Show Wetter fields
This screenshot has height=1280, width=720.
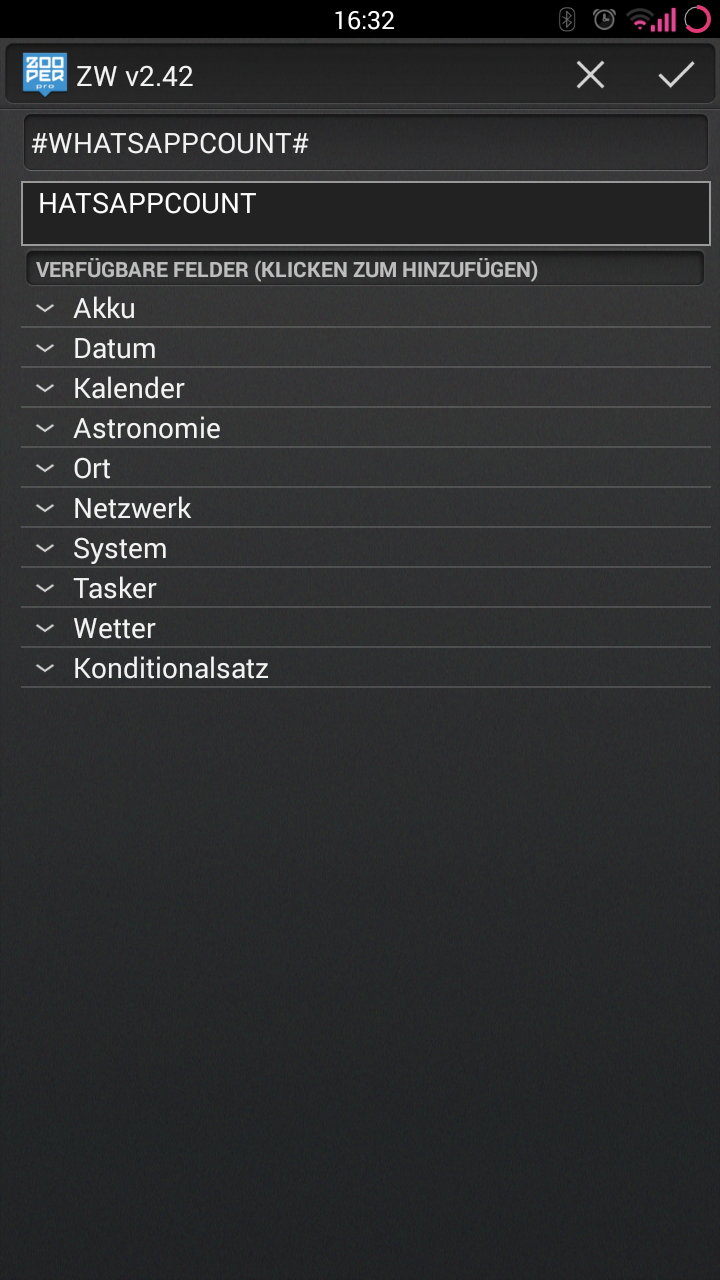click(114, 628)
